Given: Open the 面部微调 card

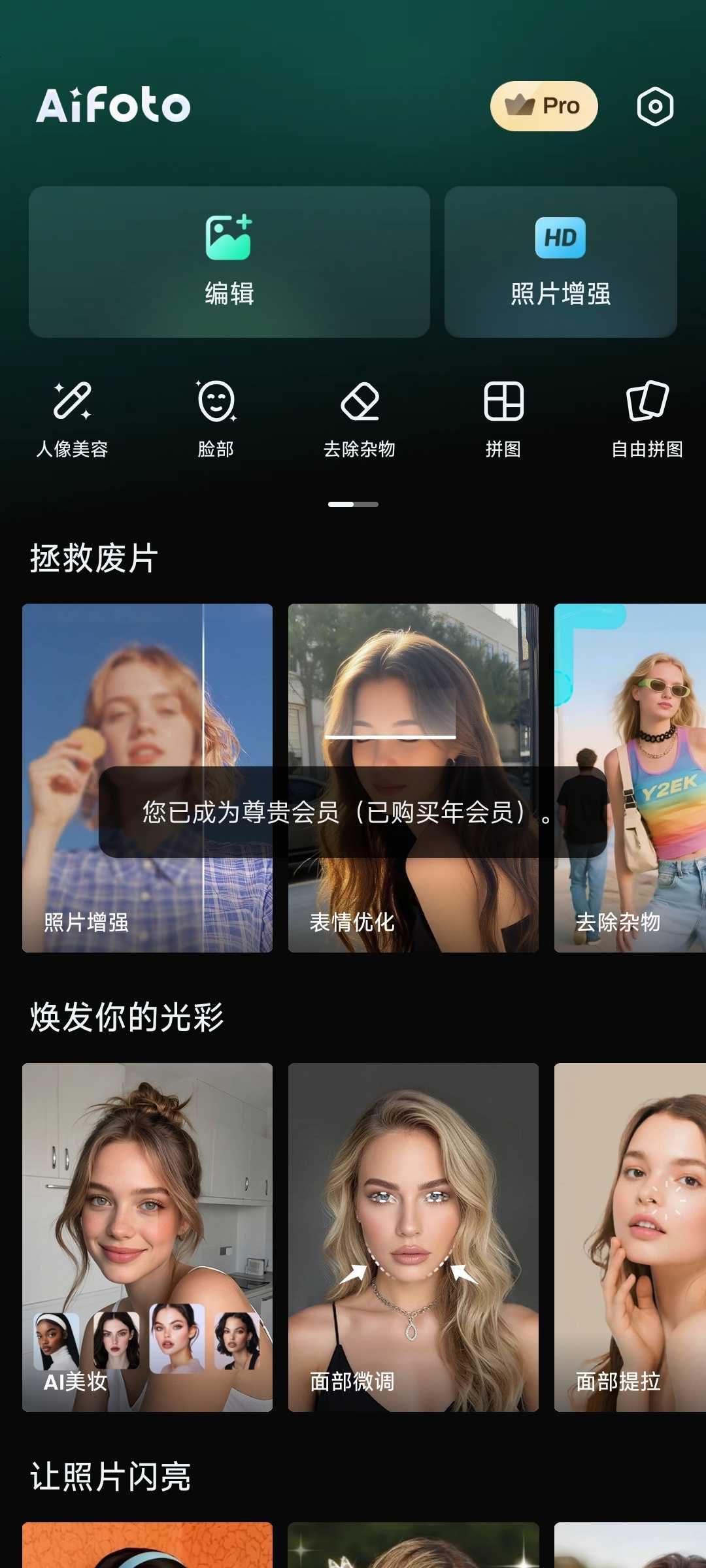Looking at the screenshot, I should [x=413, y=1236].
